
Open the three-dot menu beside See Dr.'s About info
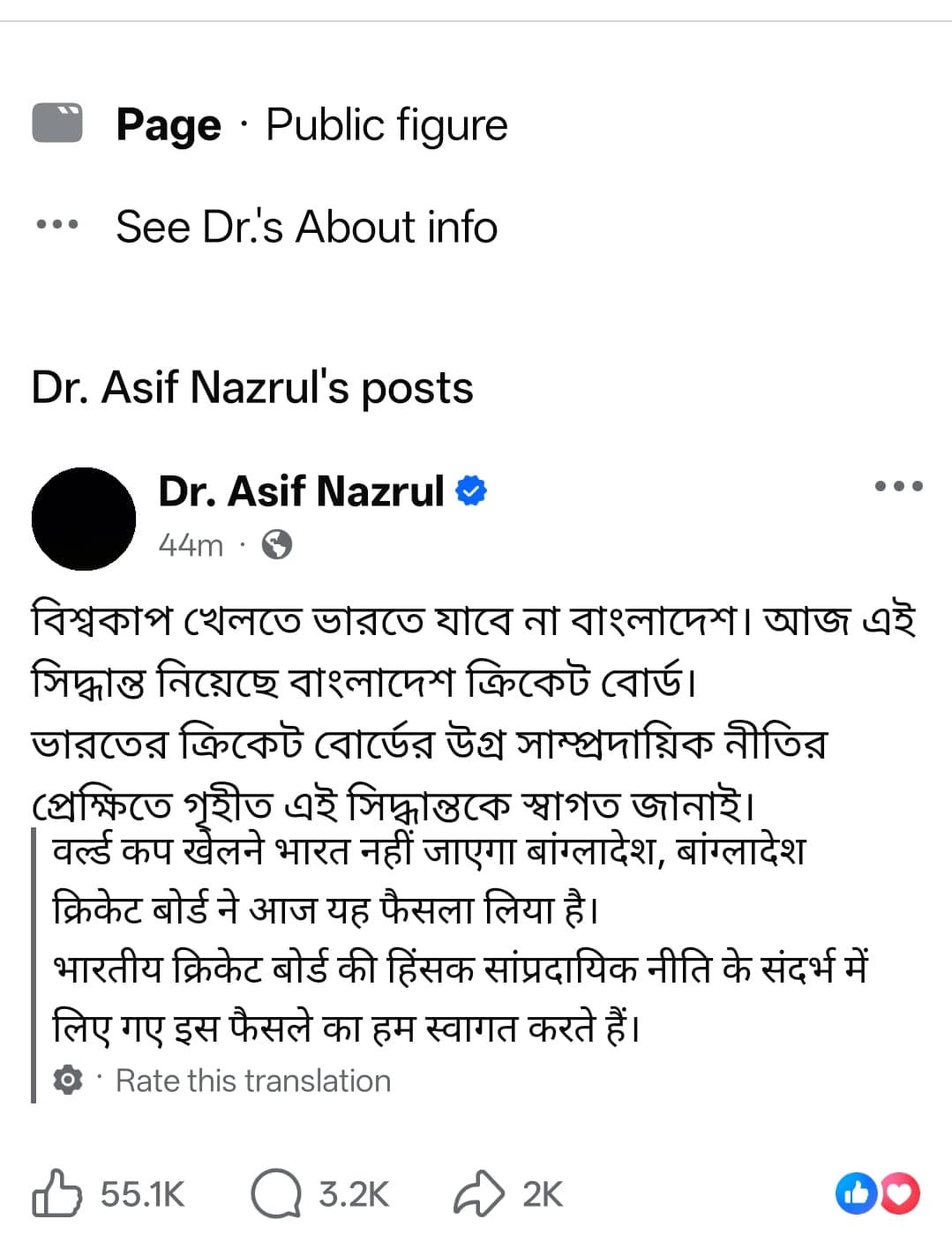pos(56,227)
